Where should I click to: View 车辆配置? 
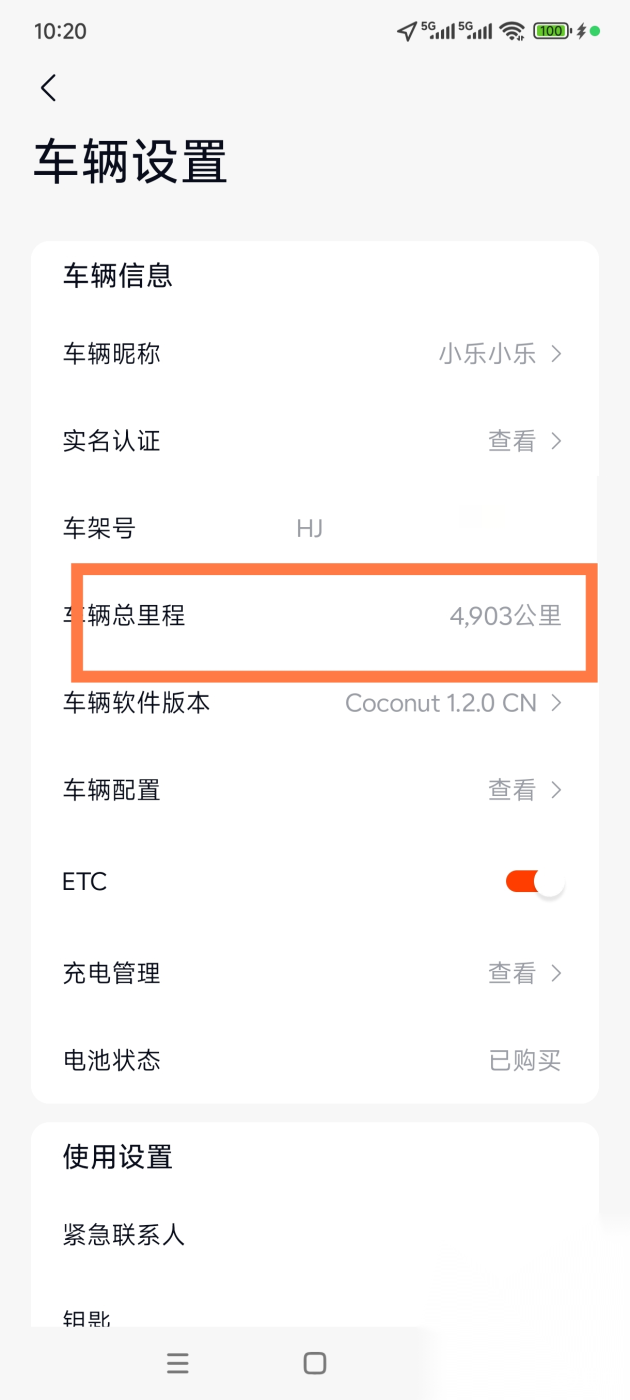(x=314, y=790)
